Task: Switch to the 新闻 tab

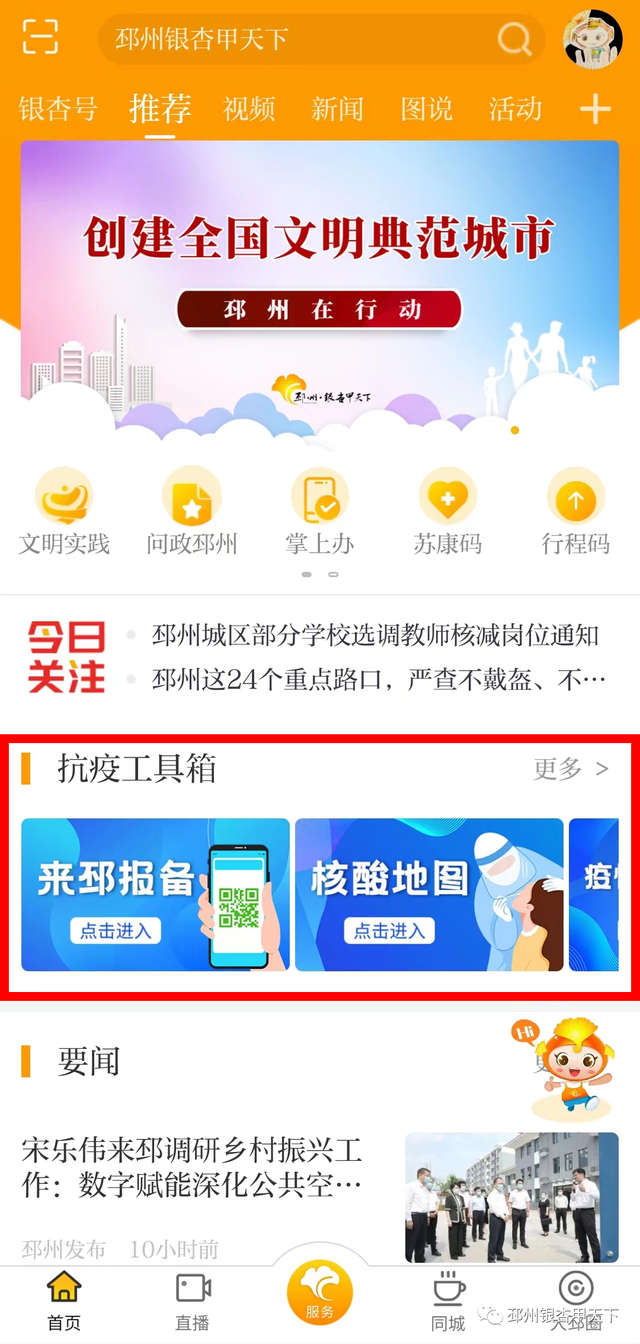Action: click(337, 109)
